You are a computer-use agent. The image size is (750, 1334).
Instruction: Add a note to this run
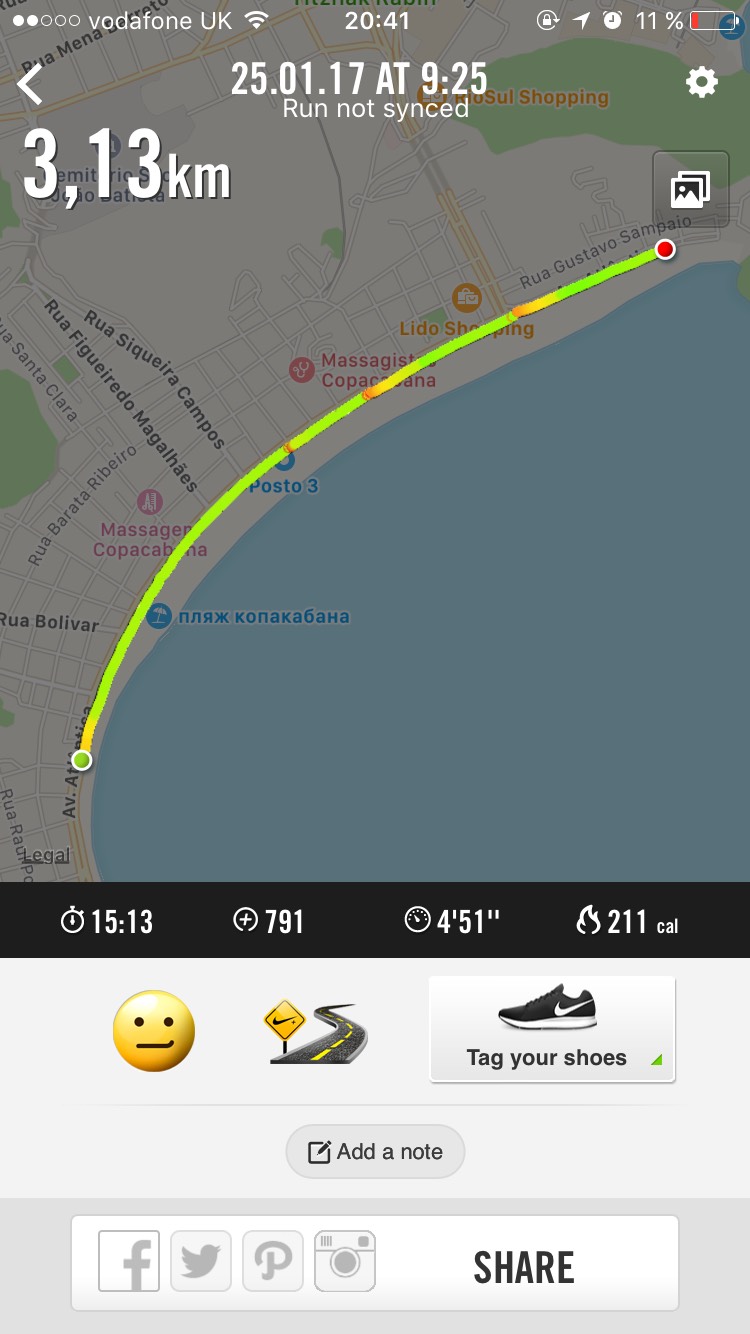pyautogui.click(x=375, y=1152)
